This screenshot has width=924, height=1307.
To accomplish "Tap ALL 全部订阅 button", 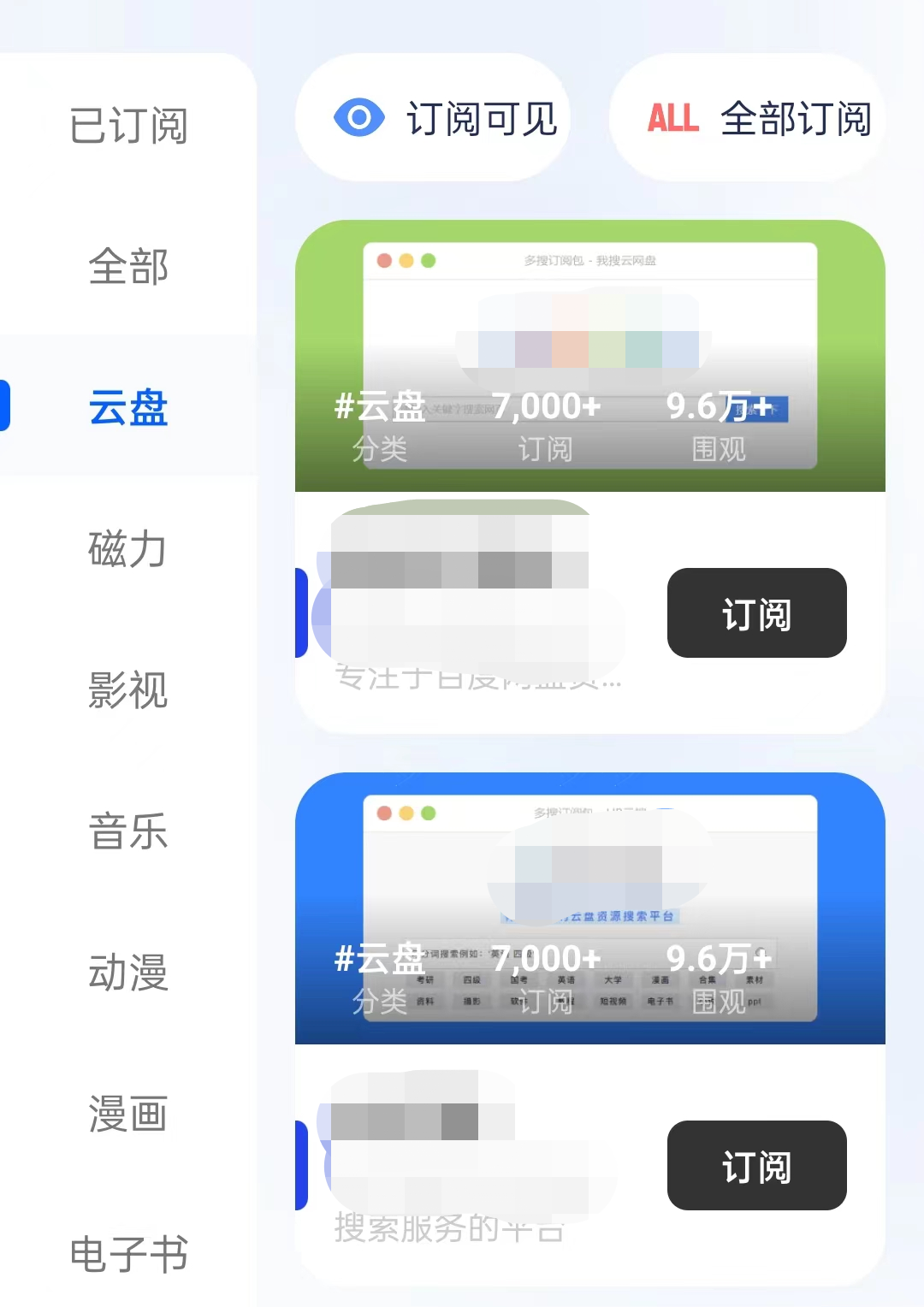I will pos(747,118).
